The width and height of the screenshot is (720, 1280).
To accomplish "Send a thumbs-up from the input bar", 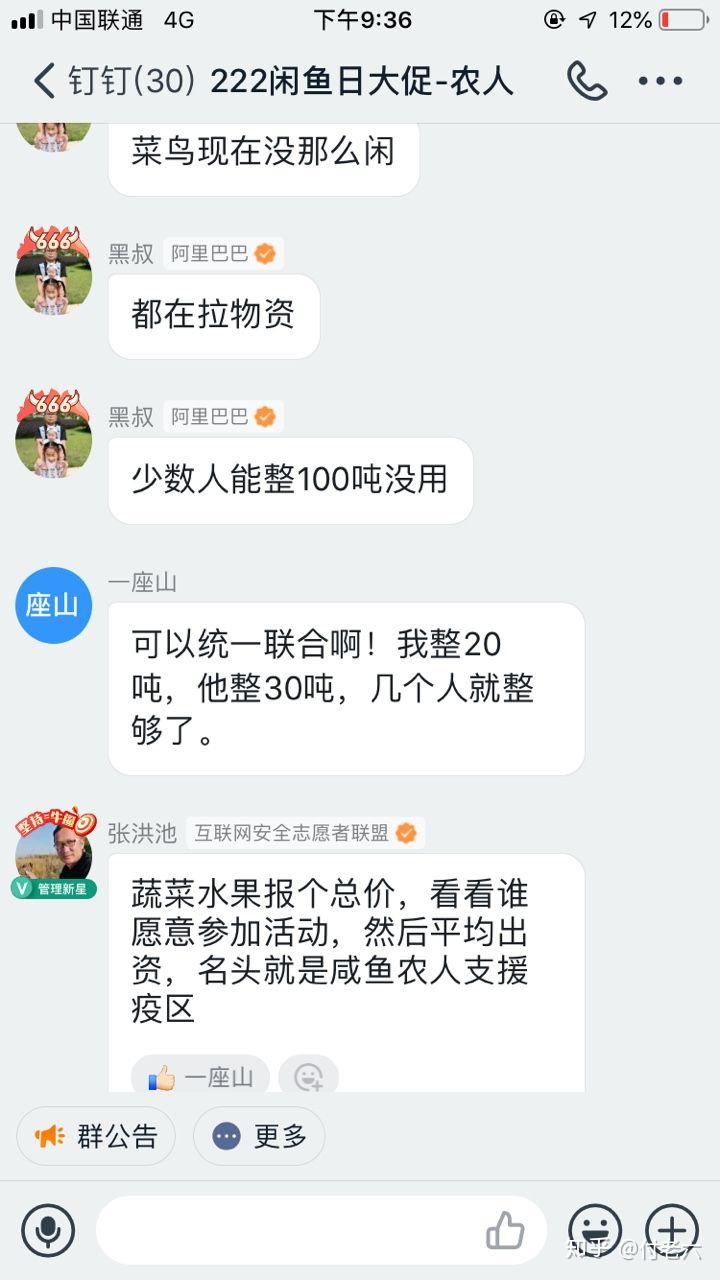I will coord(506,1231).
